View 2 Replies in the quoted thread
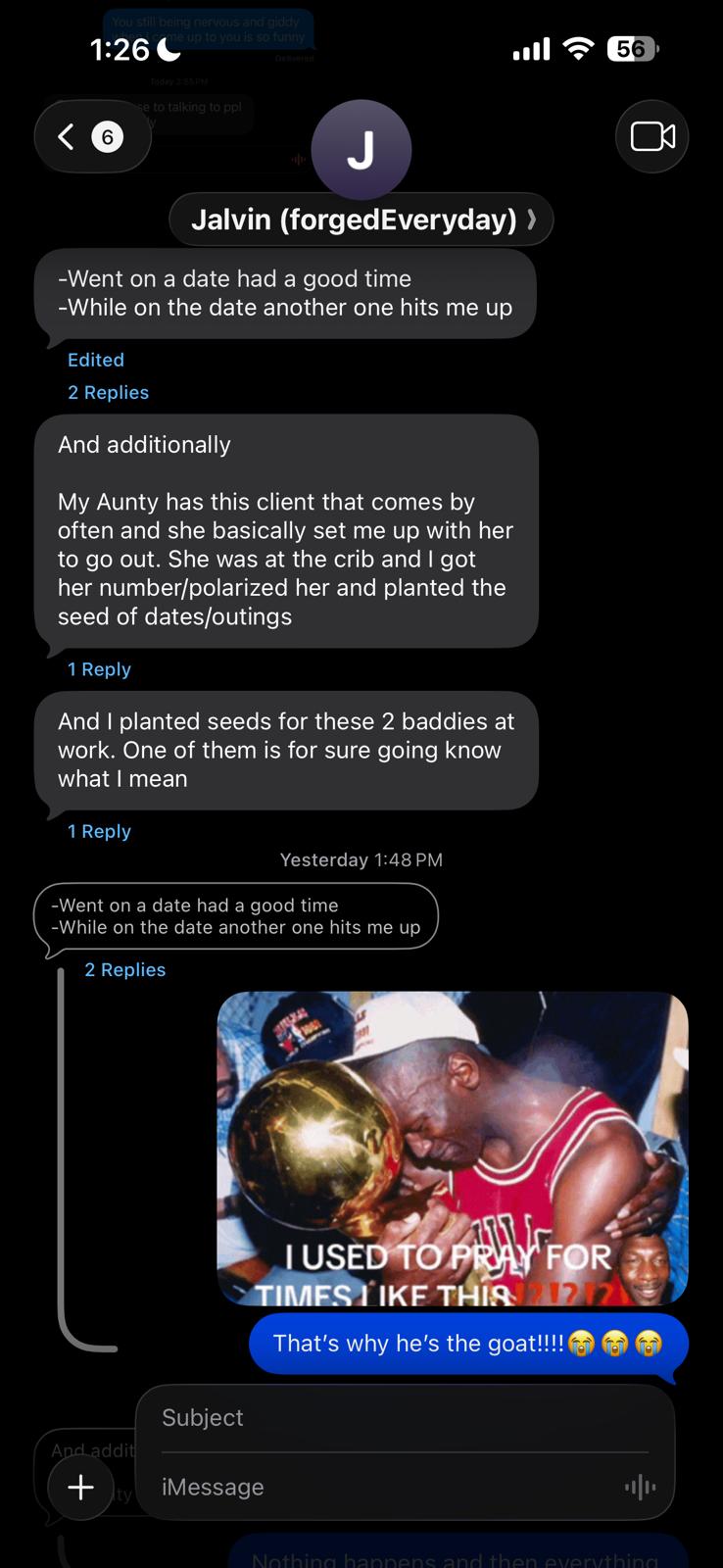Viewport: 723px width, 1568px height. [x=124, y=969]
